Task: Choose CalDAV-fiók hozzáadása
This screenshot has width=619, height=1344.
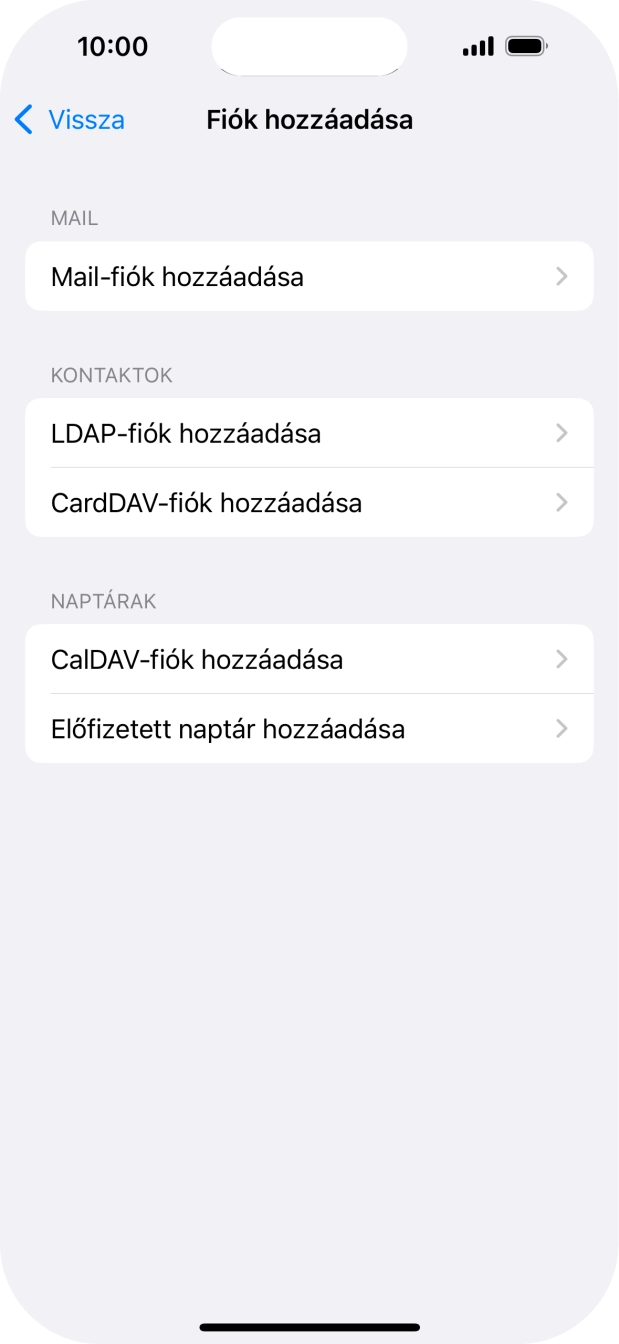Action: click(309, 659)
